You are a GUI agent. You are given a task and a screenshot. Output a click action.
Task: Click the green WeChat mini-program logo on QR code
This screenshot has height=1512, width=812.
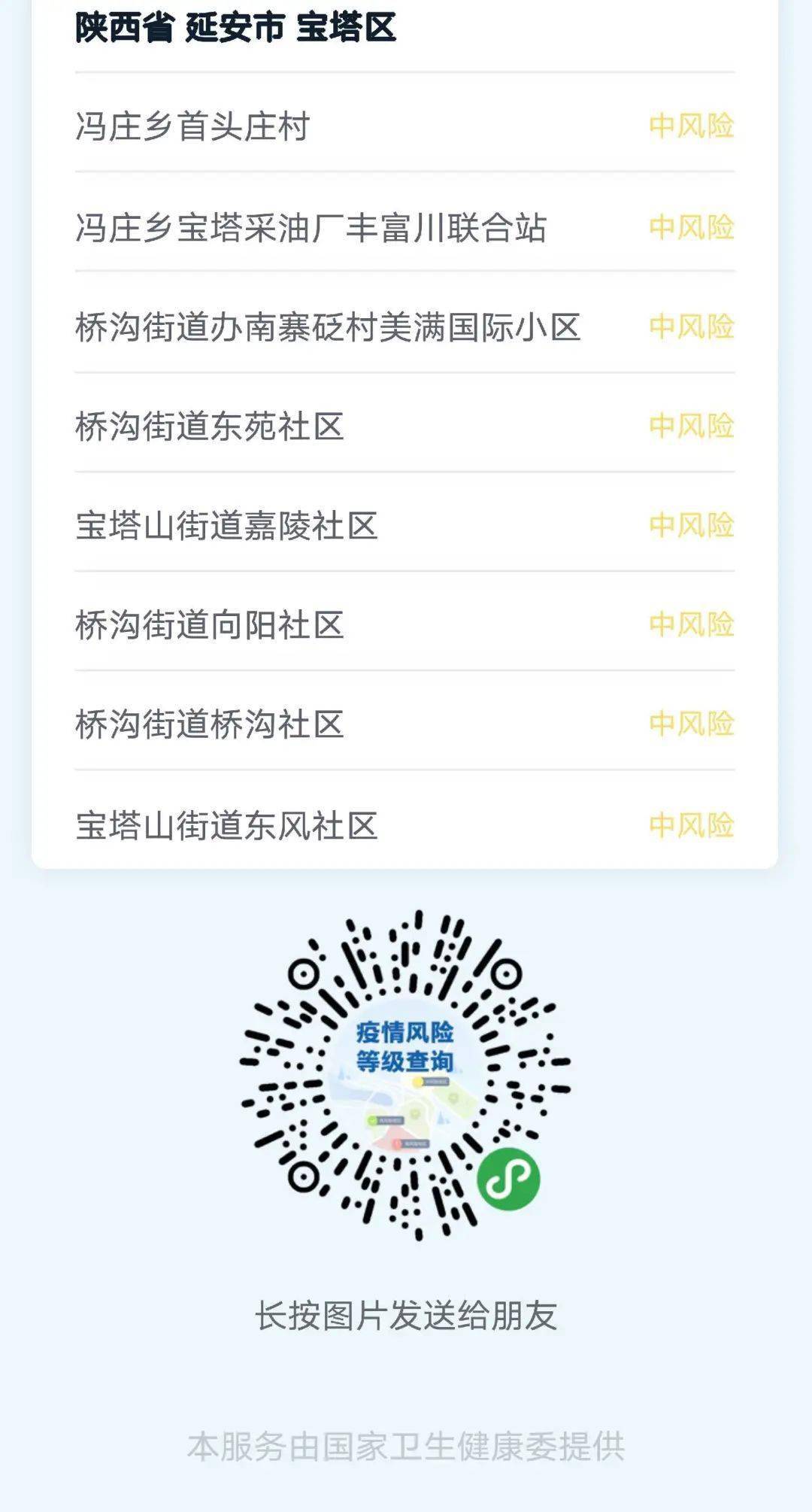pos(510,1178)
